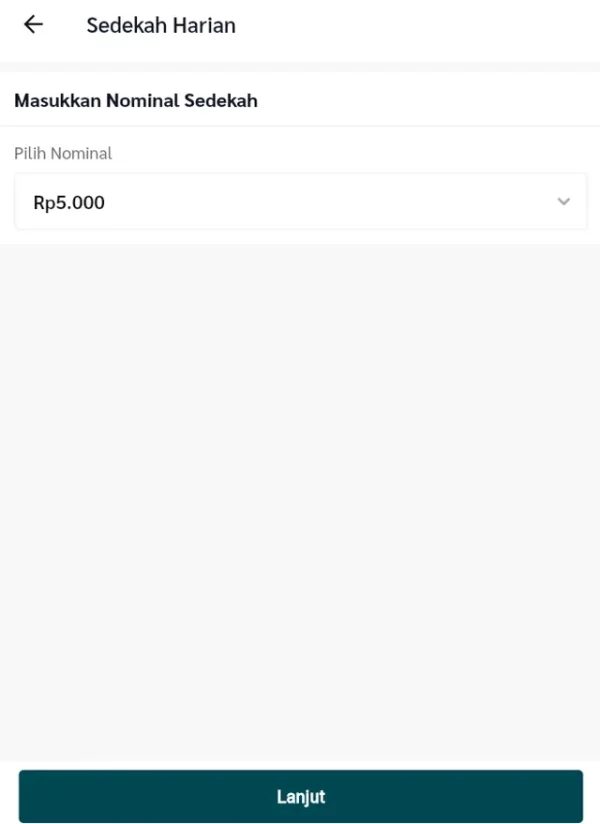
Task: Open the Pilih Nominal dropdown showing Rp5.000
Action: [300, 202]
